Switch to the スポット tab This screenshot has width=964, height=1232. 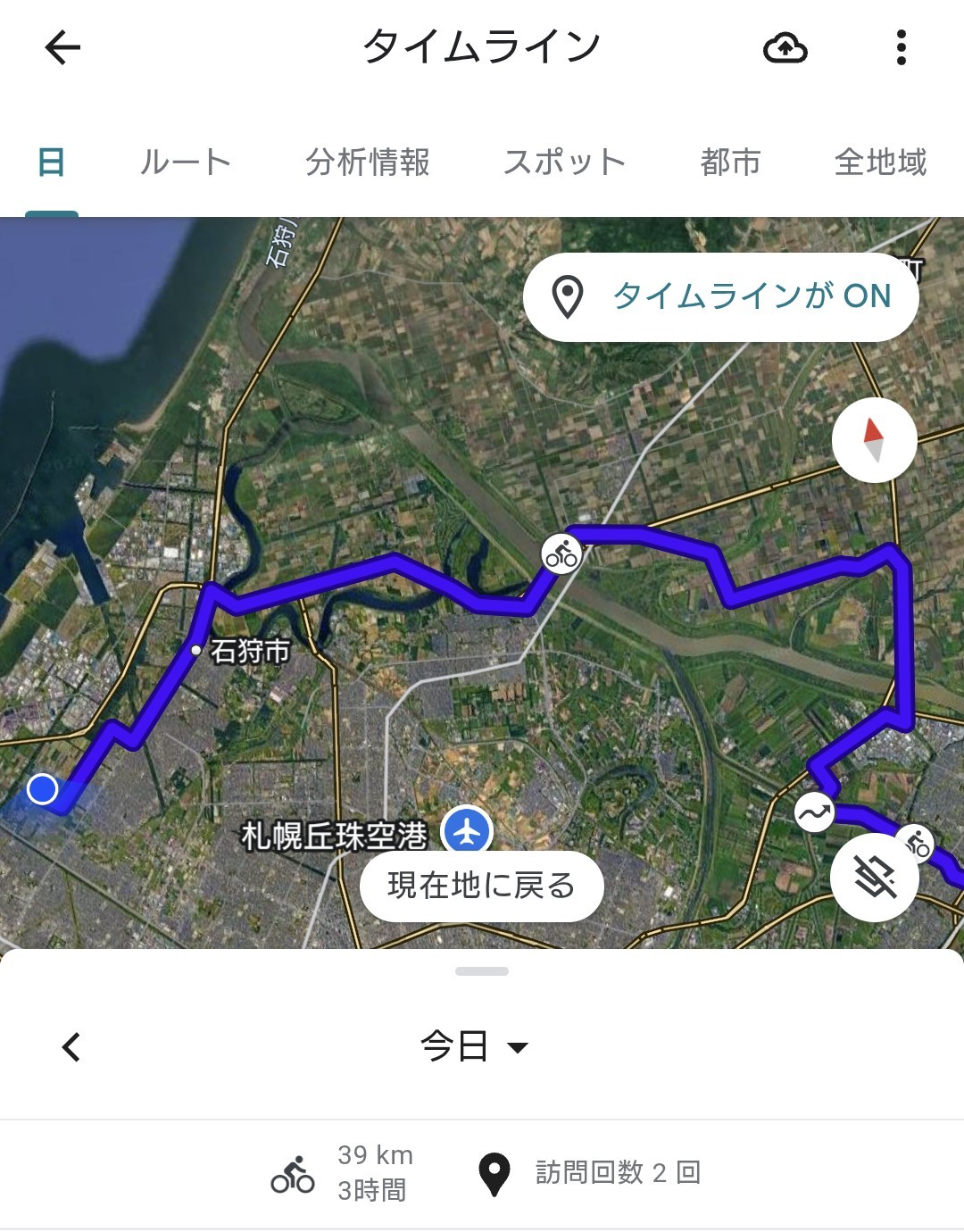tap(564, 162)
